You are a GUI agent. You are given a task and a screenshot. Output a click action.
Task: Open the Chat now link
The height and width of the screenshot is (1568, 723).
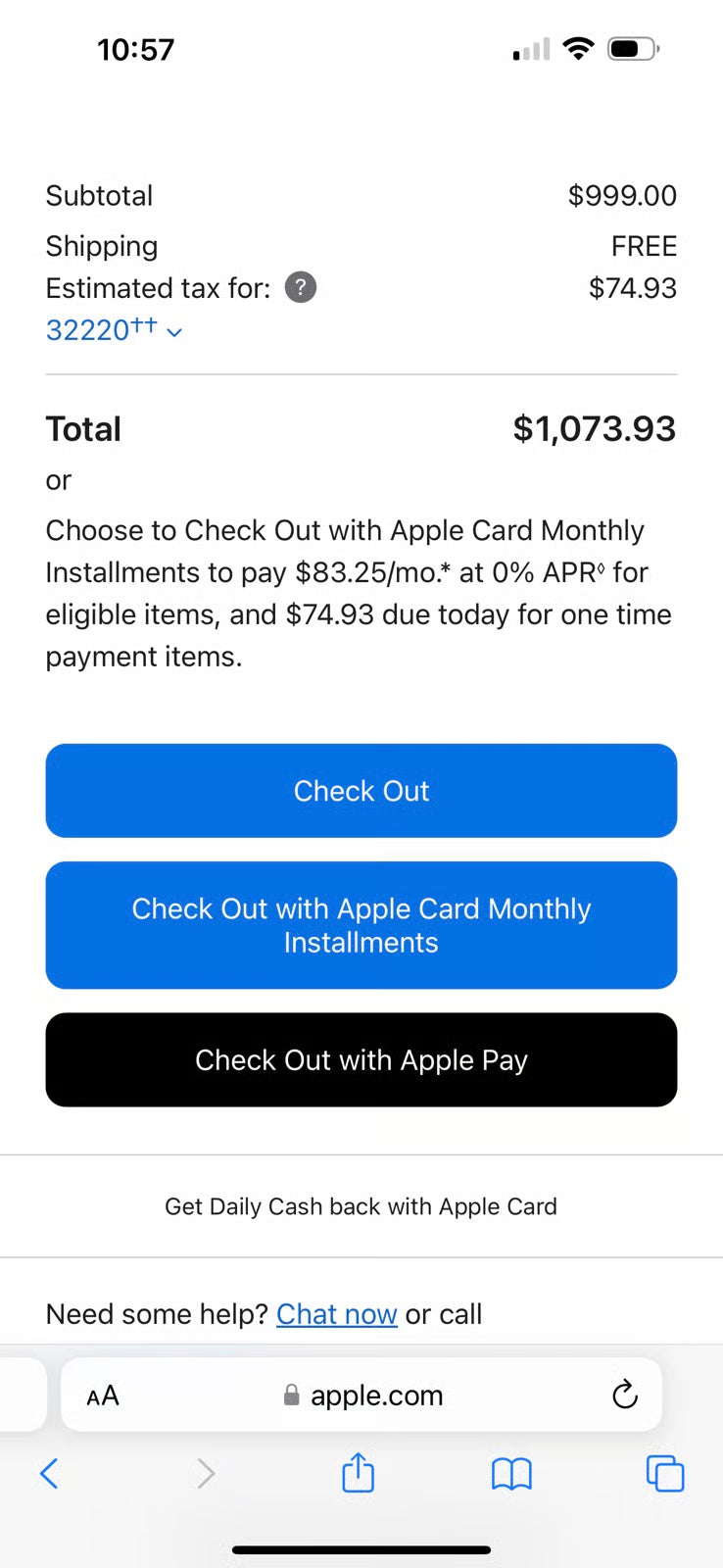click(x=336, y=1314)
